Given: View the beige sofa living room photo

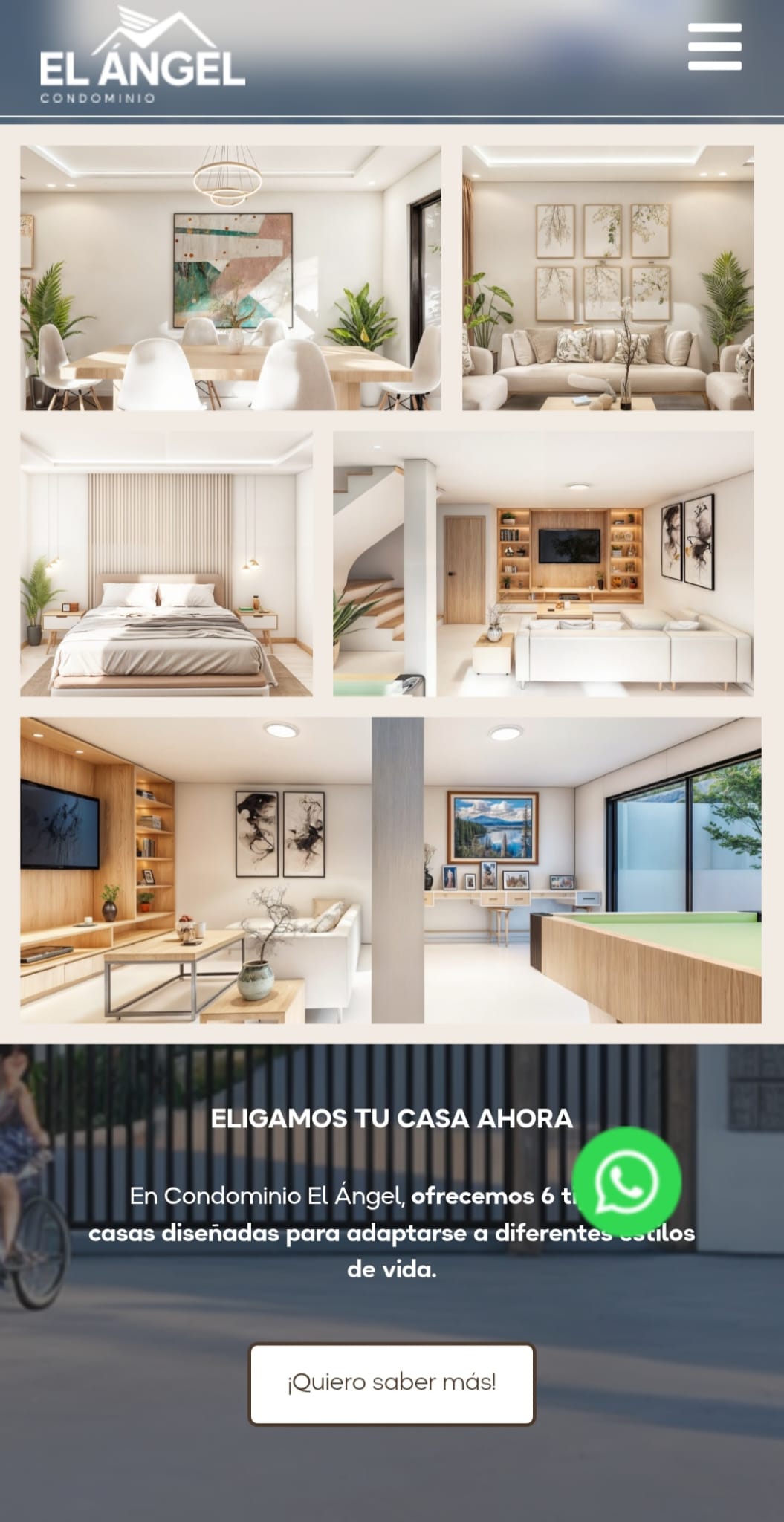Looking at the screenshot, I should click(608, 278).
